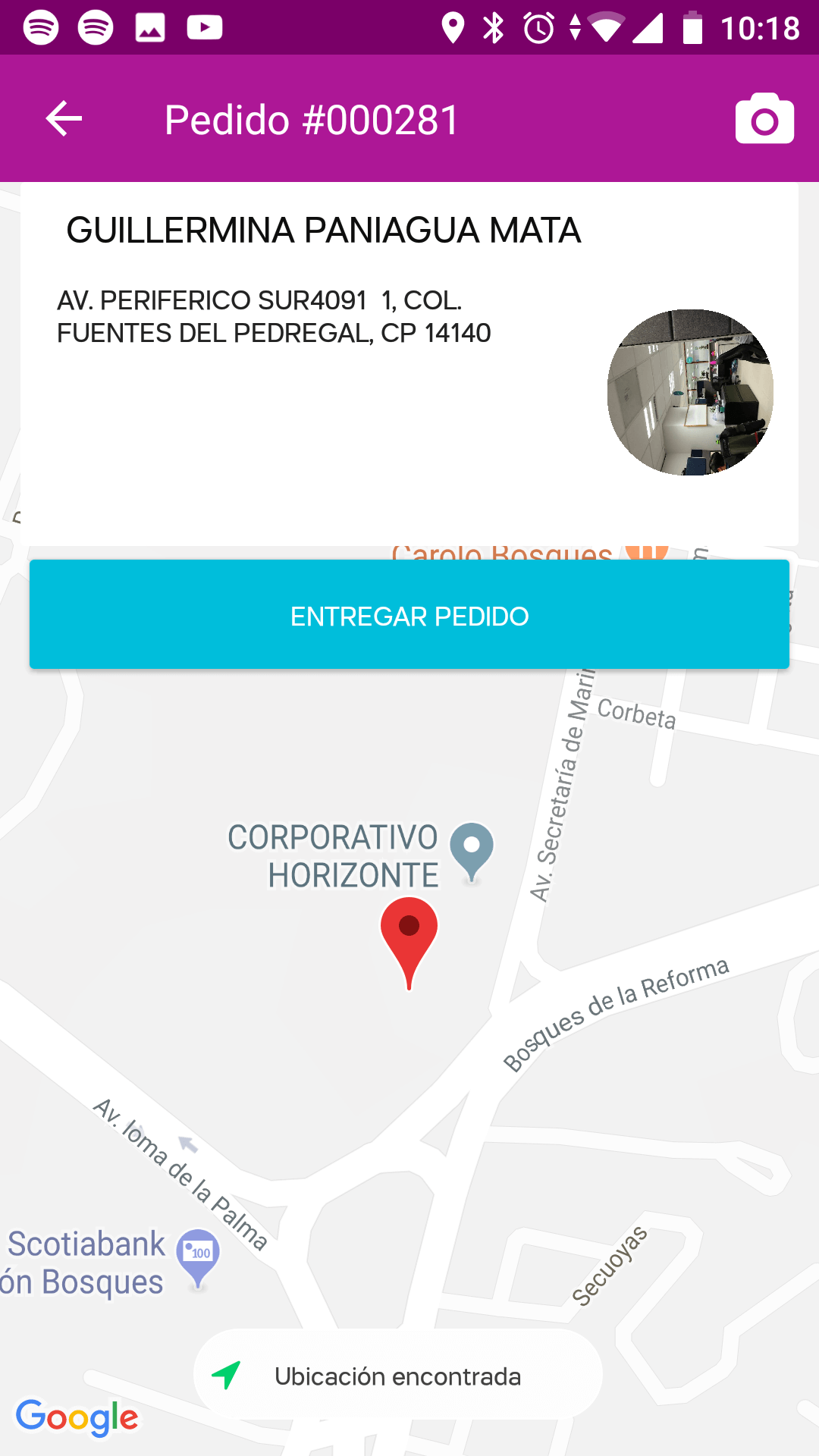Go back from Pedido #000281
The height and width of the screenshot is (1456, 819).
[x=64, y=119]
